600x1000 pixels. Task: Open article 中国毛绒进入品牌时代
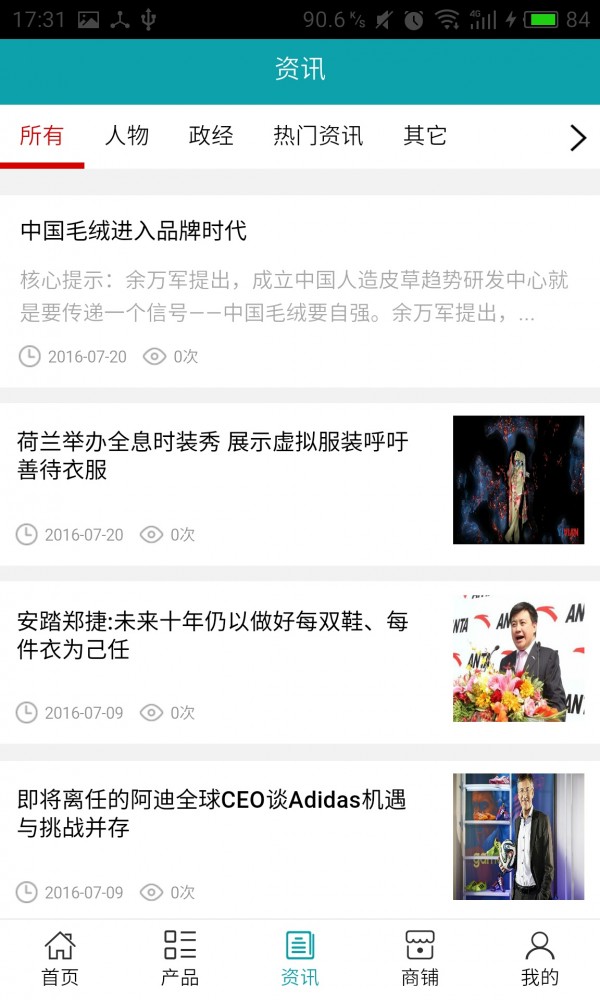133,231
